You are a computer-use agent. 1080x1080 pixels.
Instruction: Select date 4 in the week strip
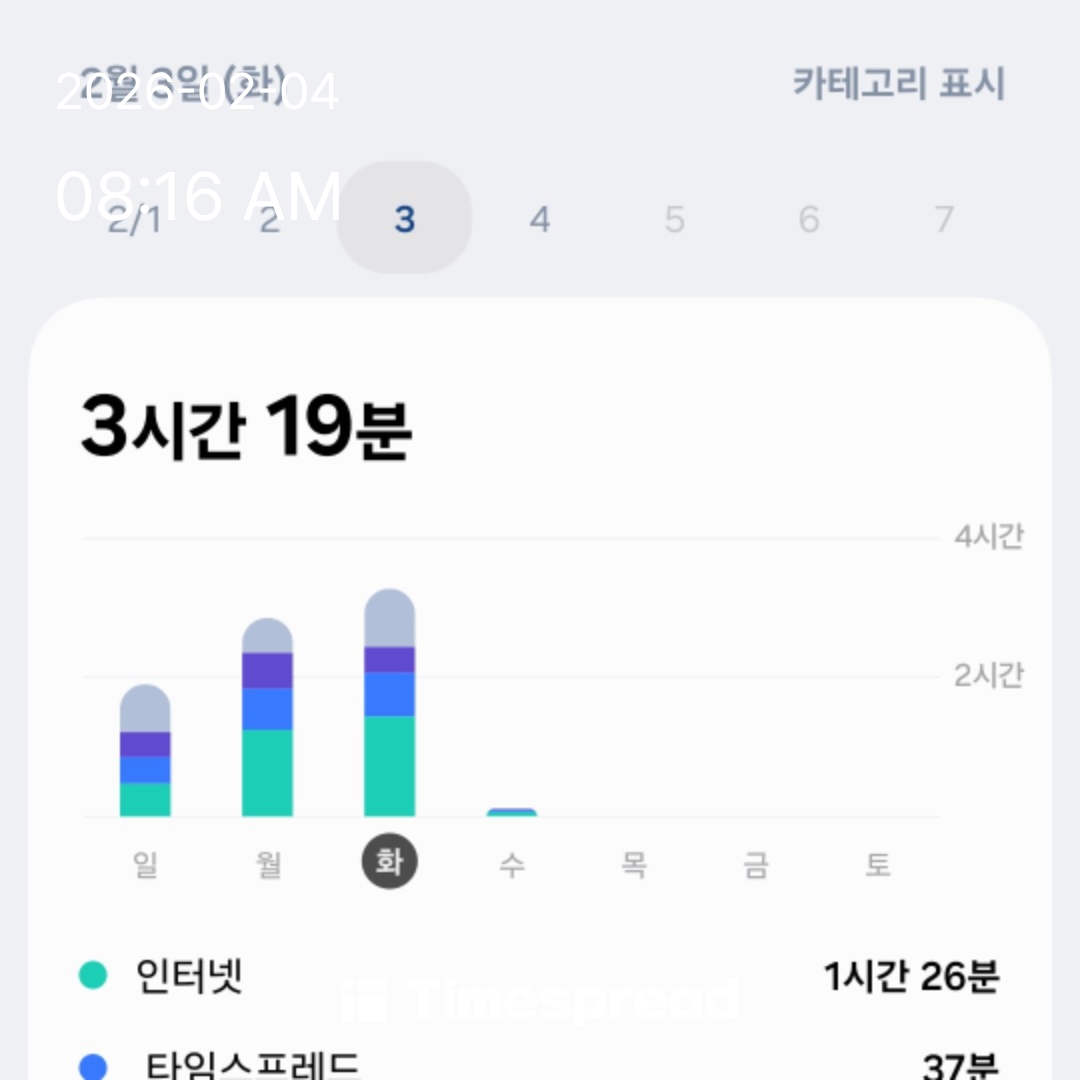pos(539,219)
